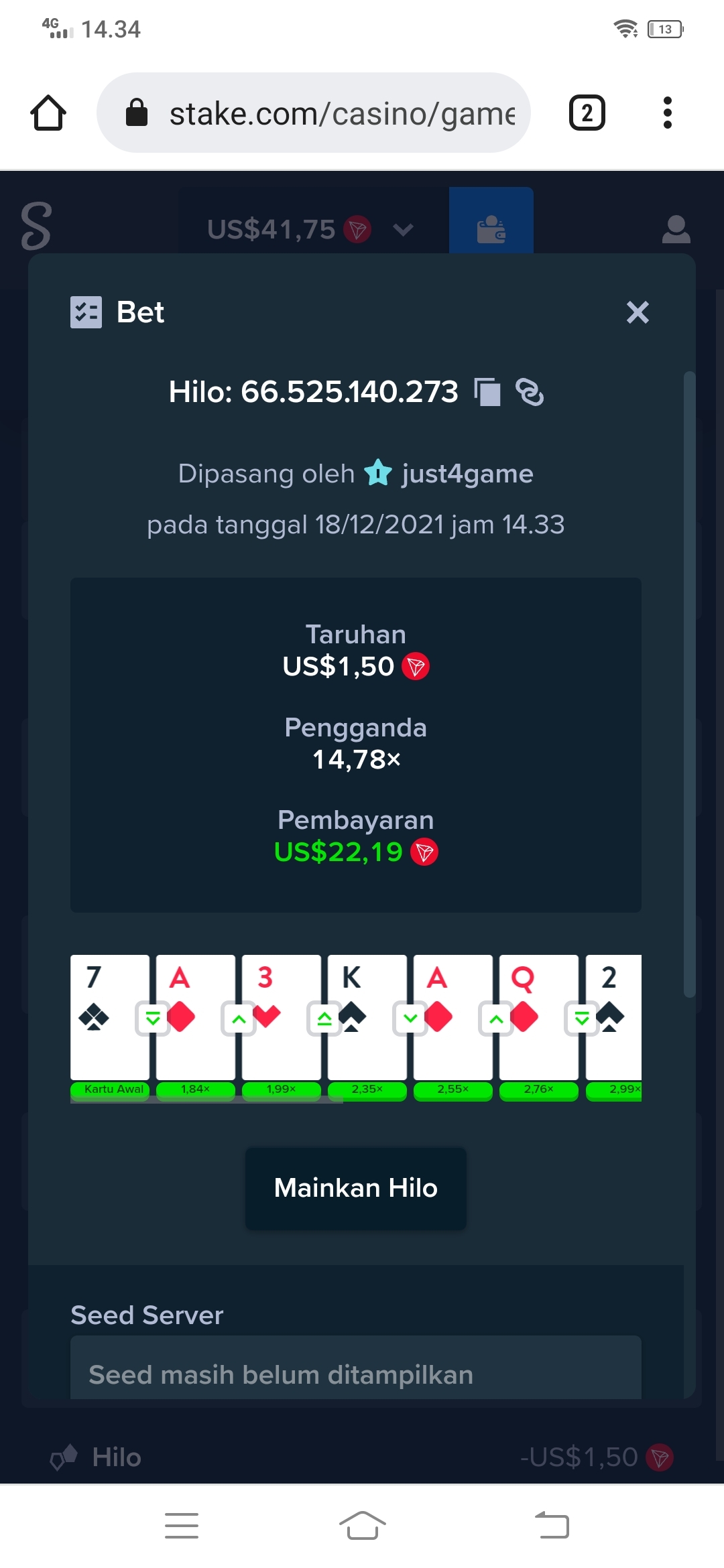This screenshot has height=1568, width=724.
Task: Open the just4game username link
Action: (467, 473)
